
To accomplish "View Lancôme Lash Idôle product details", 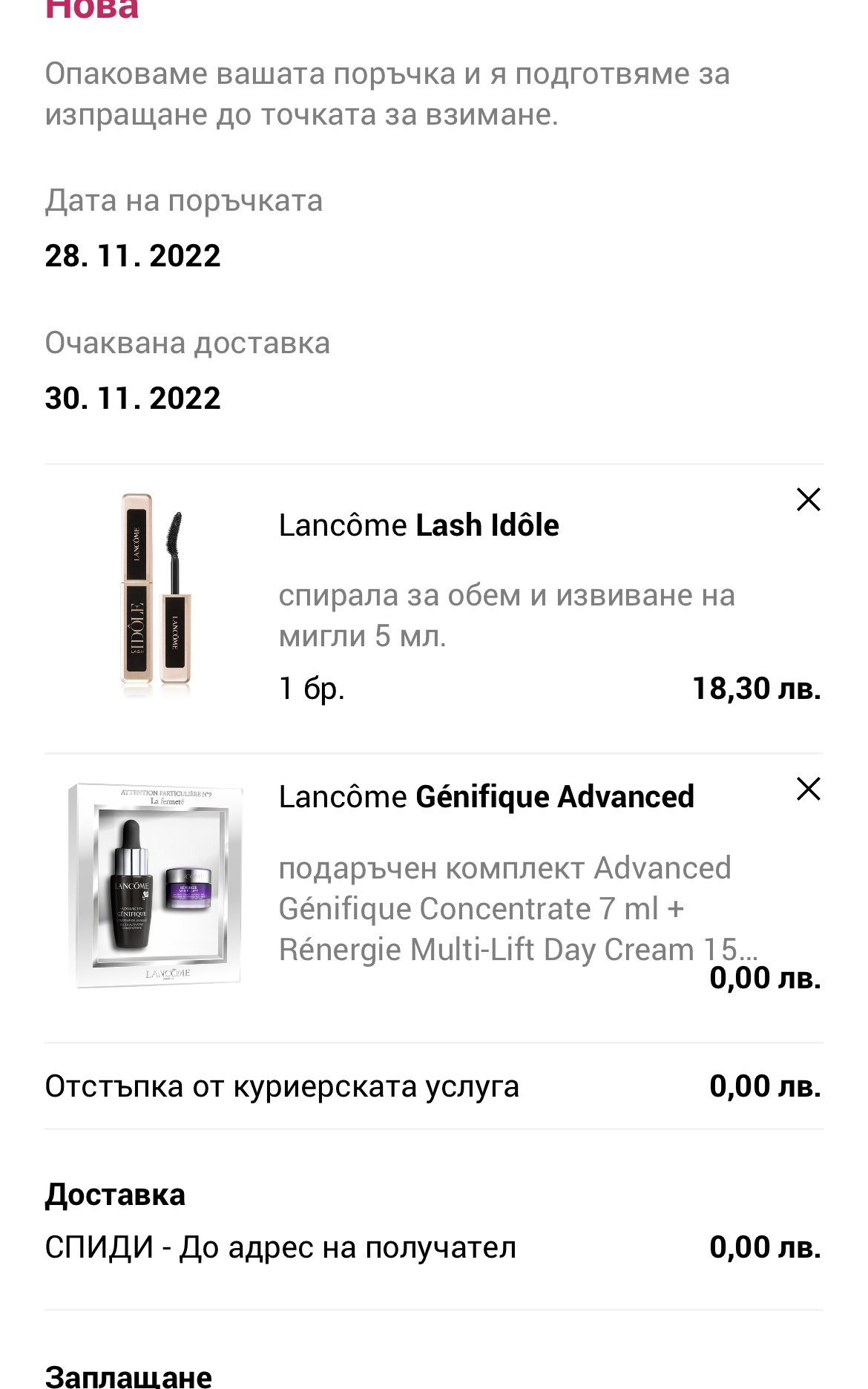I will [418, 525].
